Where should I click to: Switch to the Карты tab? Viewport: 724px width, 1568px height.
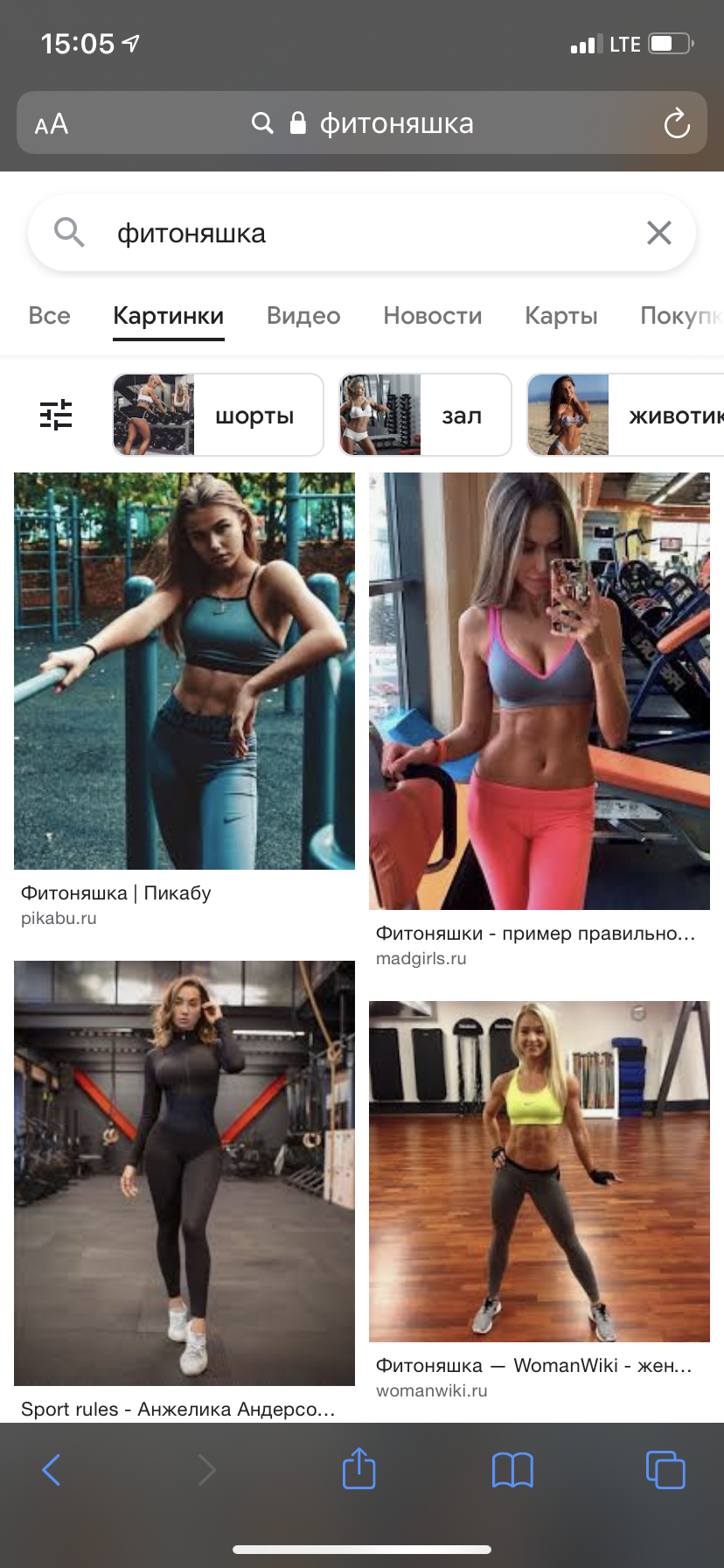point(560,316)
